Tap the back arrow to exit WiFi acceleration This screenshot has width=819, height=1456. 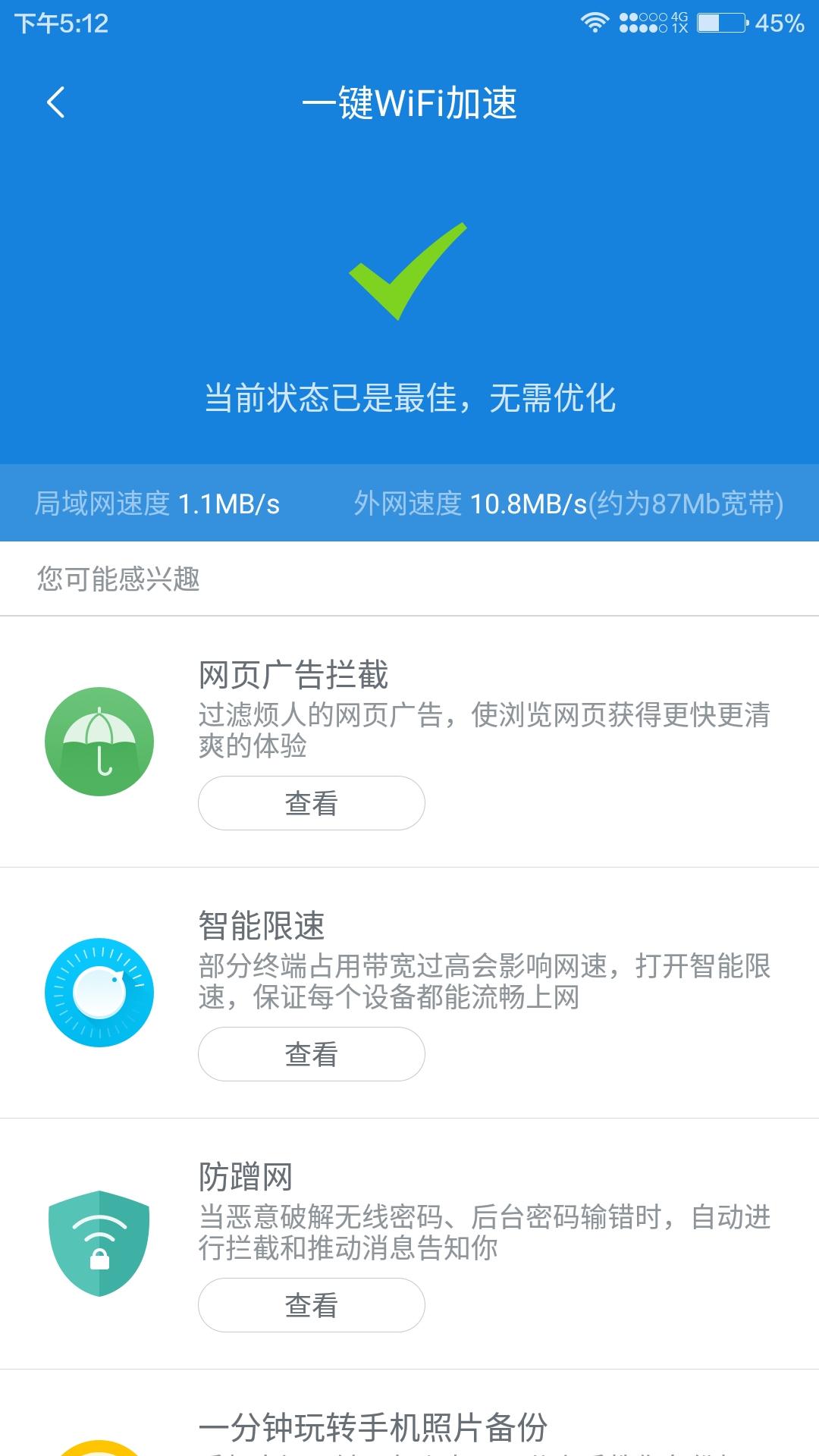pos(55,102)
